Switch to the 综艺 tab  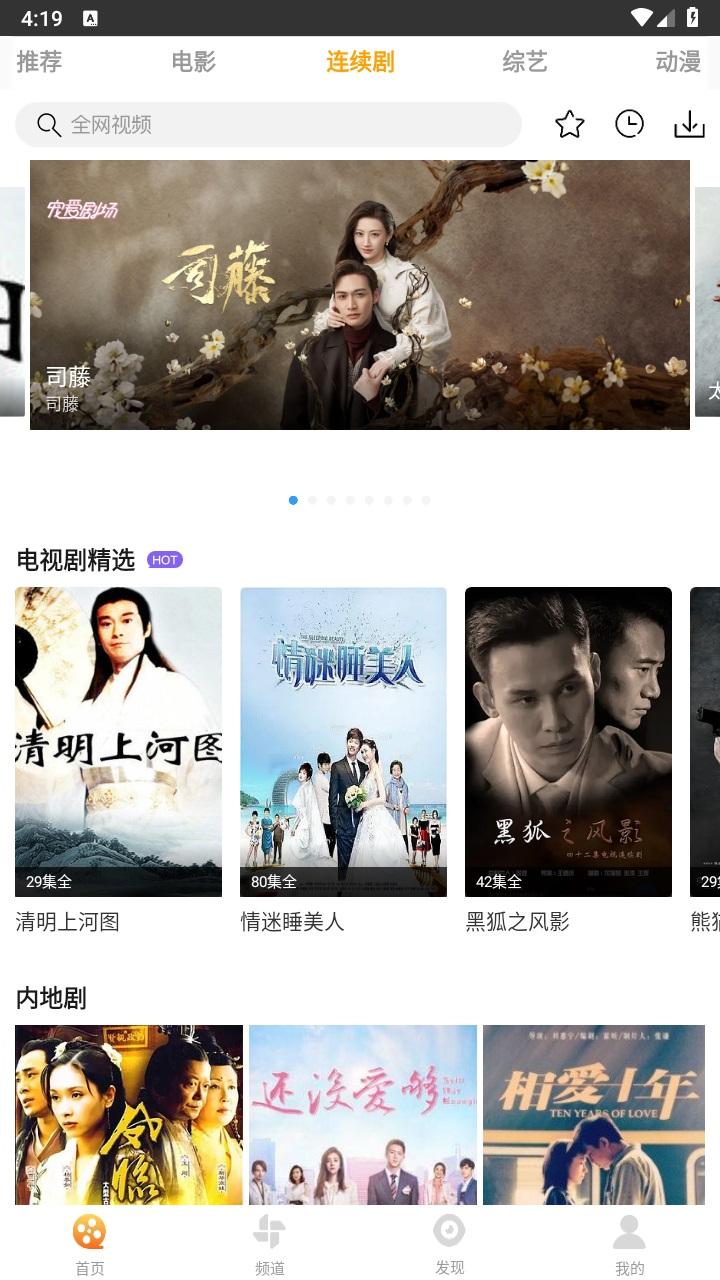tap(525, 62)
